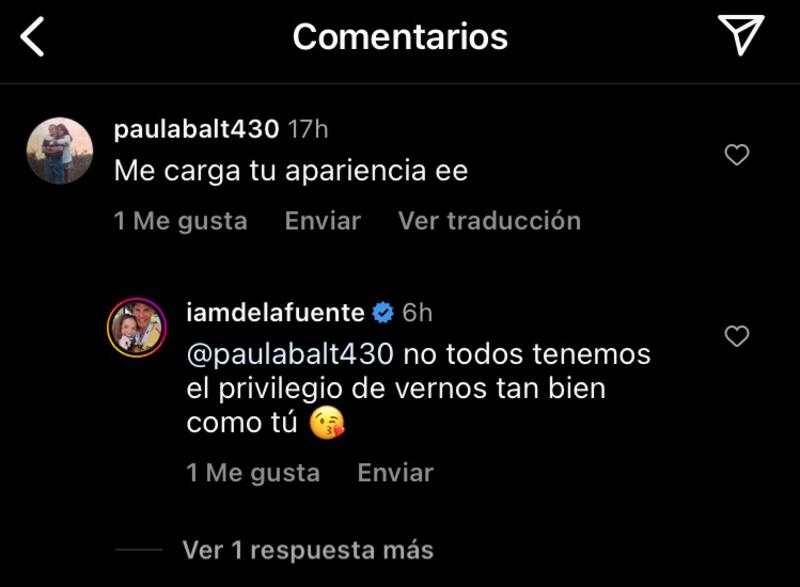View likes on iamdelafuente's reply

pos(253,473)
